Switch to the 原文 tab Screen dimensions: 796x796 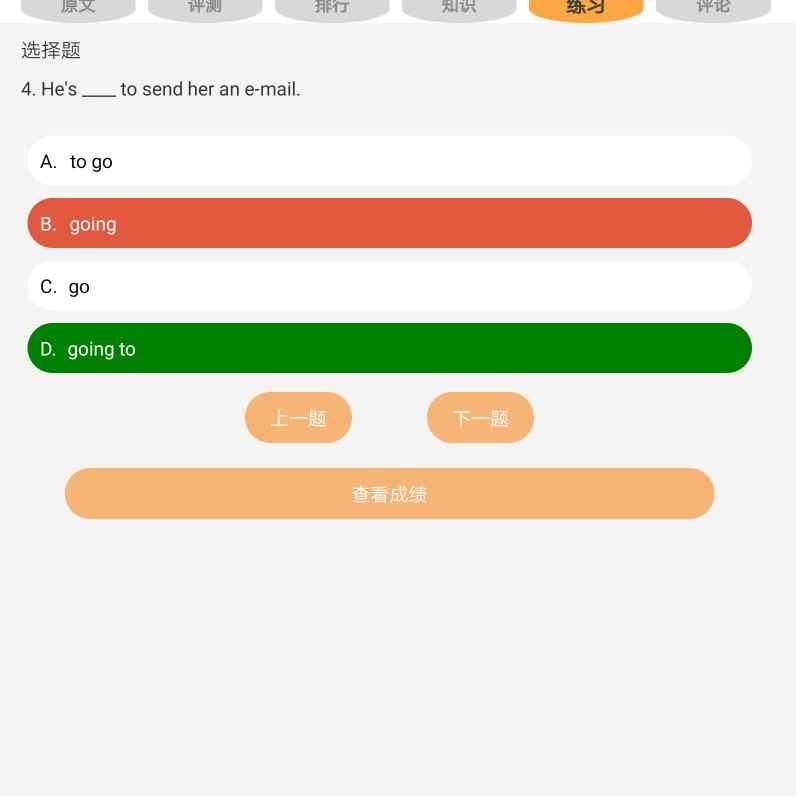pos(78,9)
